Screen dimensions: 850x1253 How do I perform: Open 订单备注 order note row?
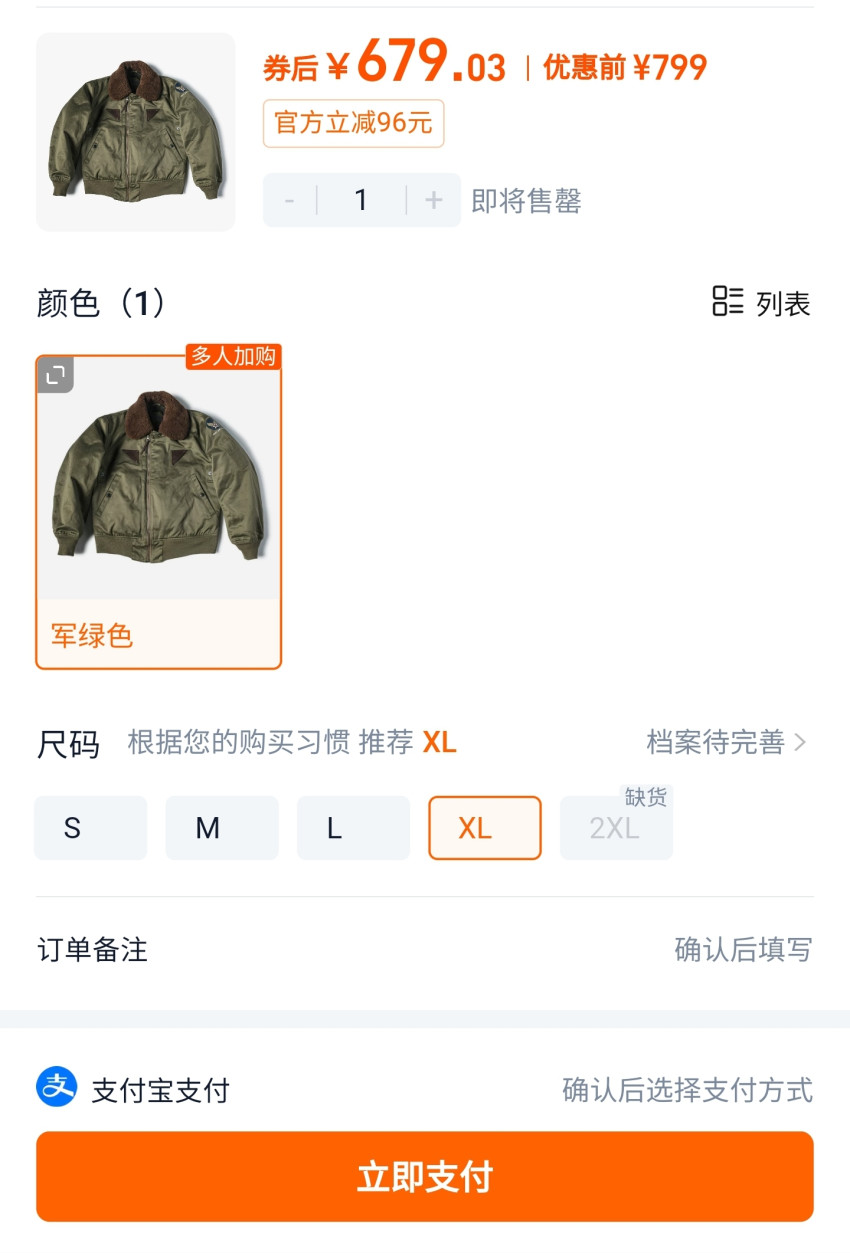[425, 949]
